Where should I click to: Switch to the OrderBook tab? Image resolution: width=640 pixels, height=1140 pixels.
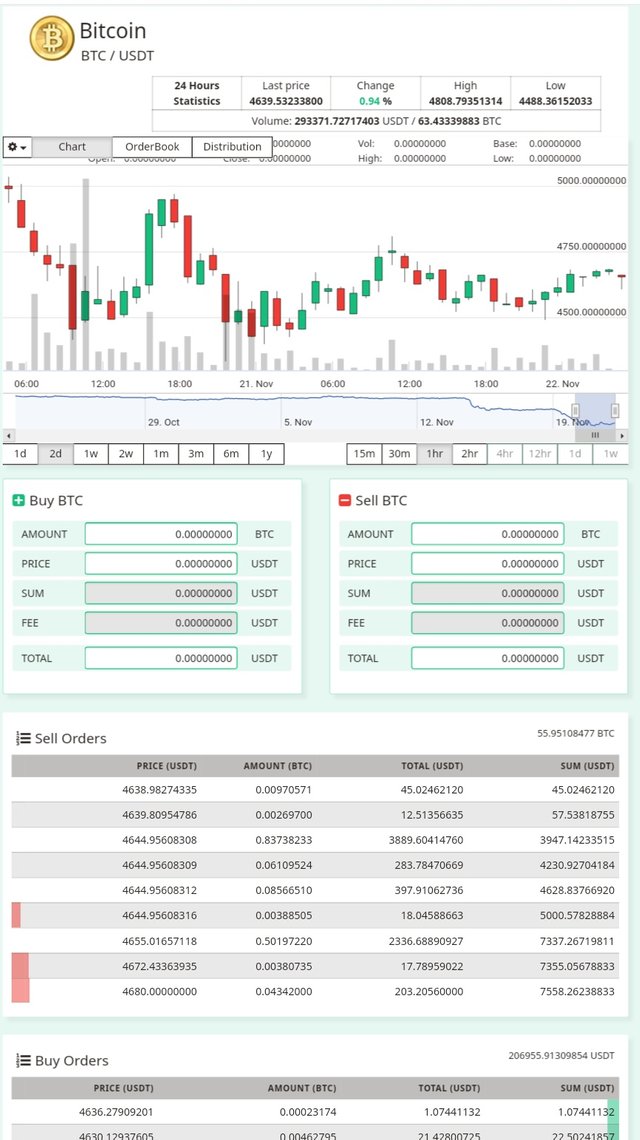coord(152,147)
